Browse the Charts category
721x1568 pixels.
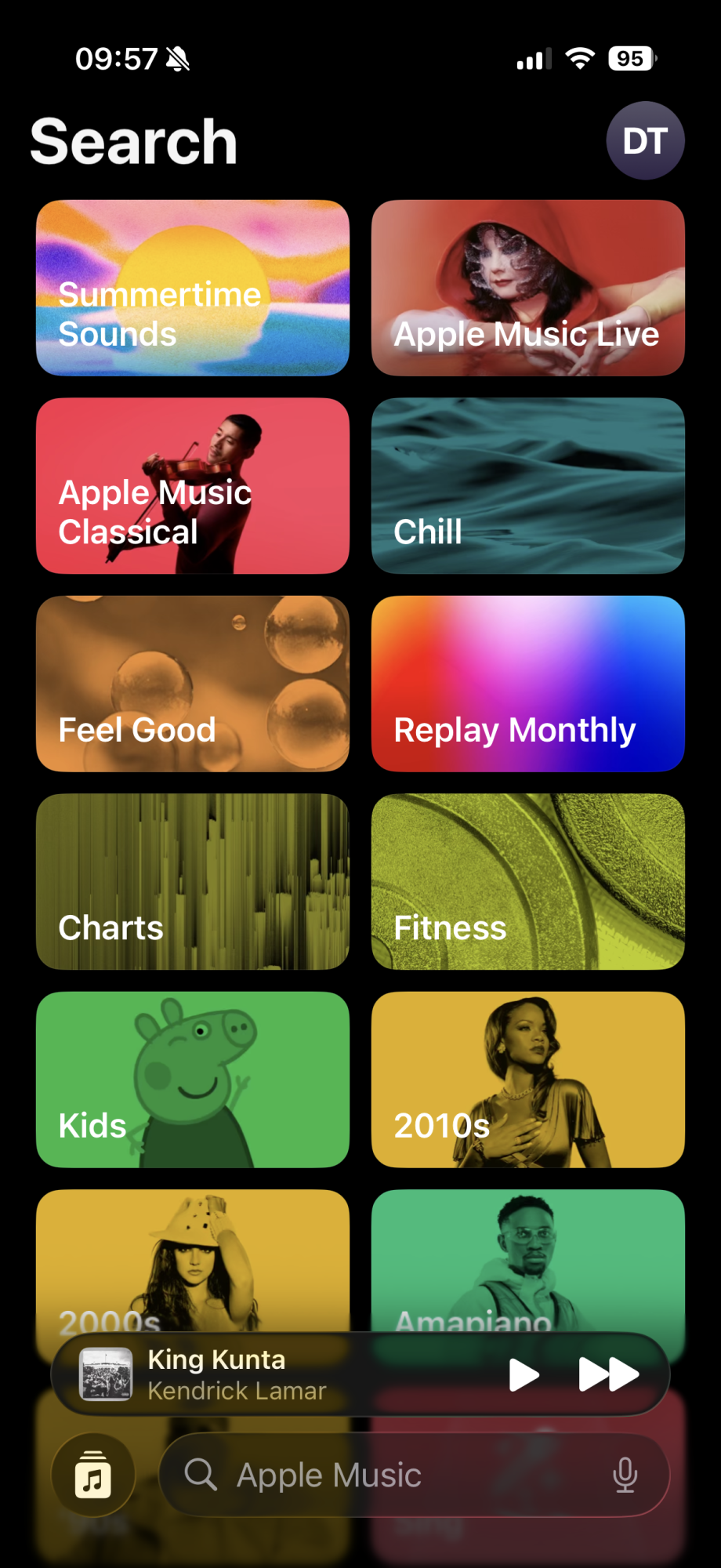click(x=193, y=881)
